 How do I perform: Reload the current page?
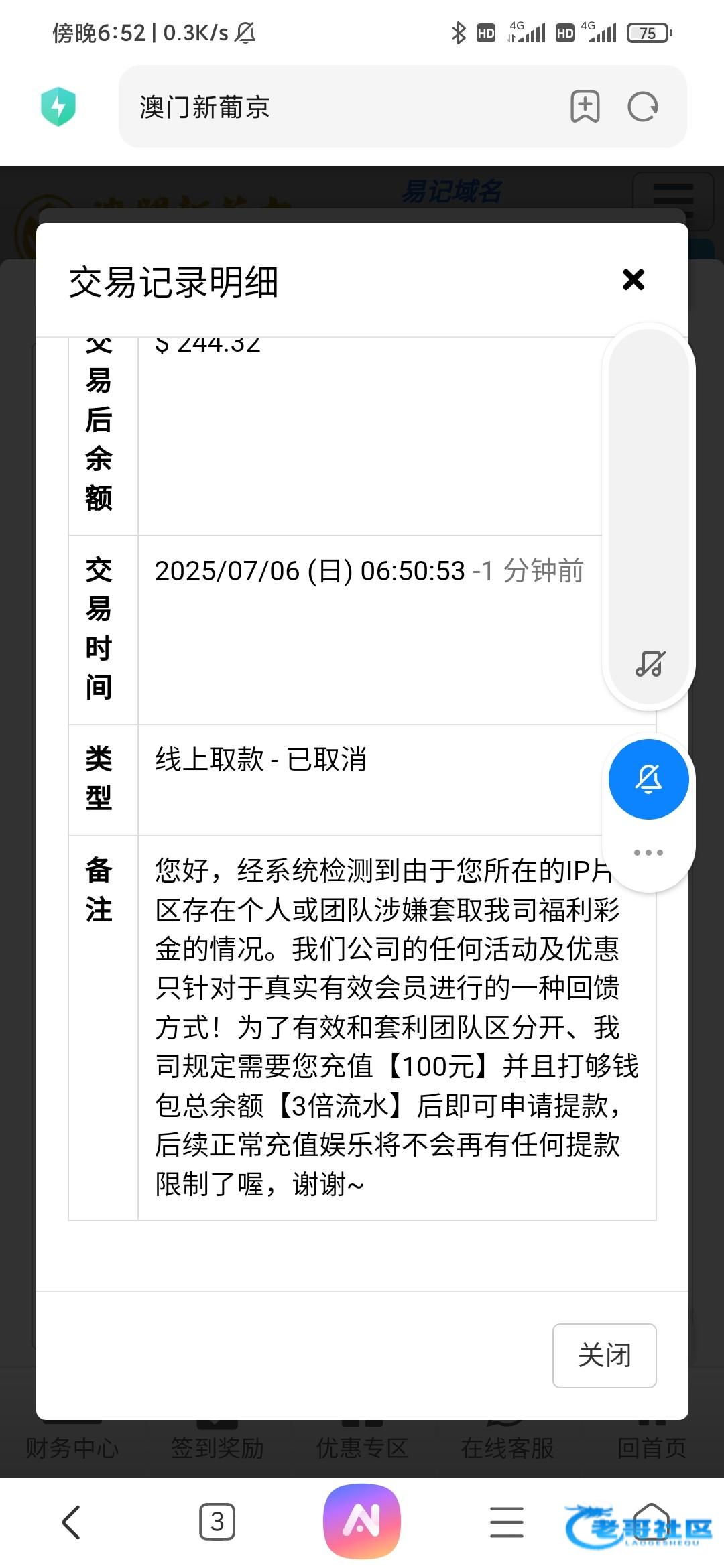643,107
